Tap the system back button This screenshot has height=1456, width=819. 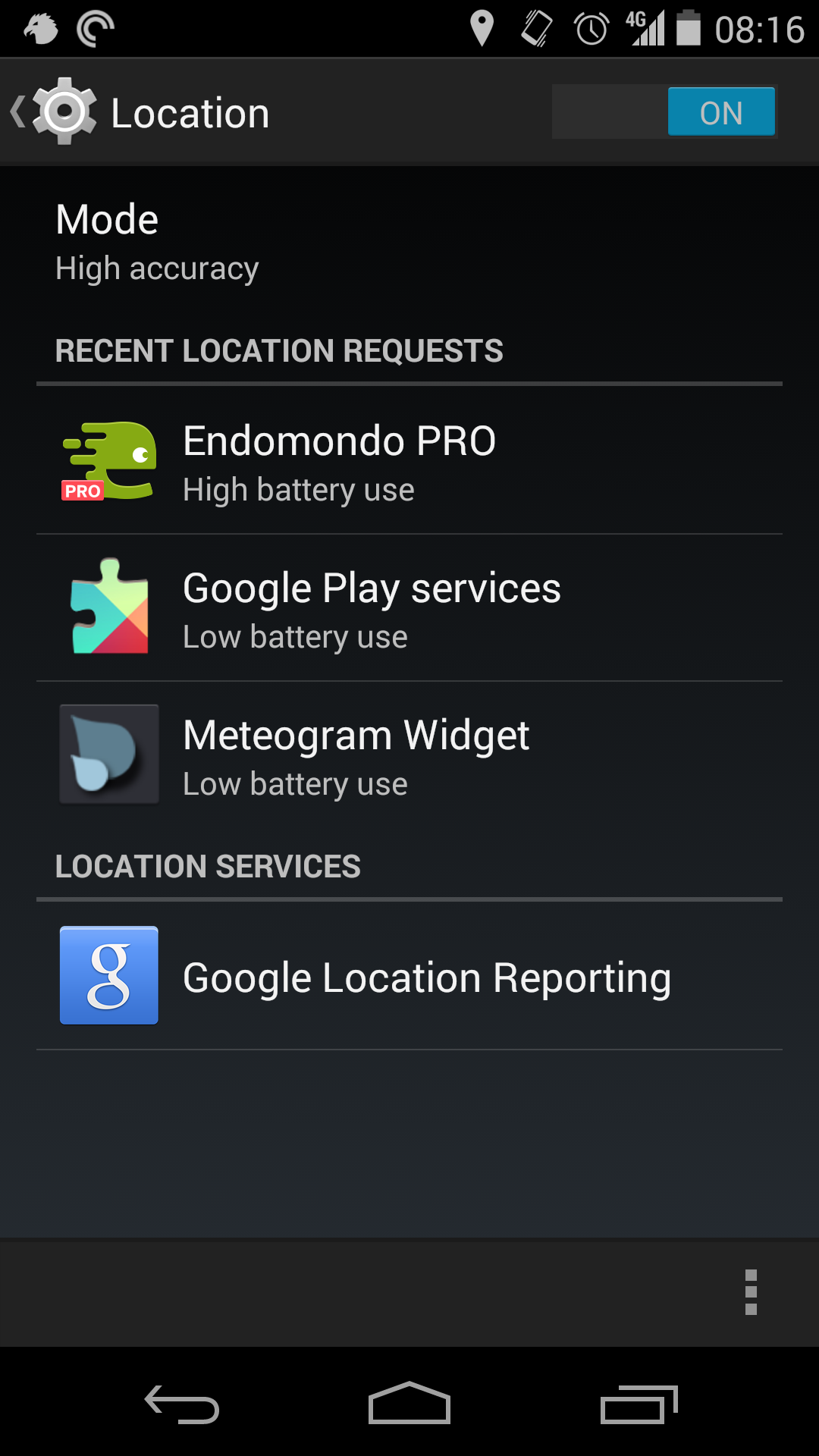click(182, 1403)
